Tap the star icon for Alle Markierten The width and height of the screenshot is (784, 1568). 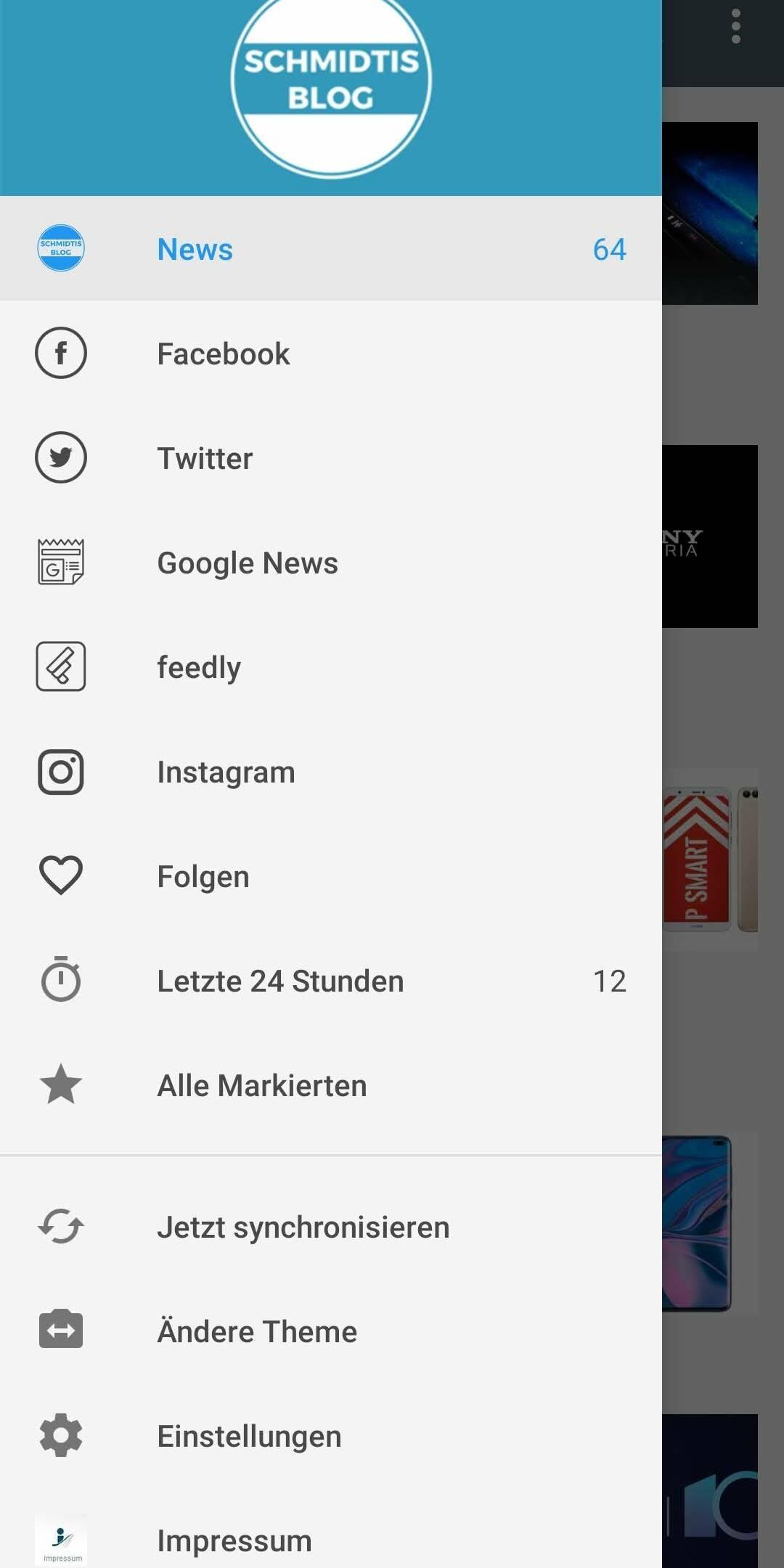click(61, 1085)
